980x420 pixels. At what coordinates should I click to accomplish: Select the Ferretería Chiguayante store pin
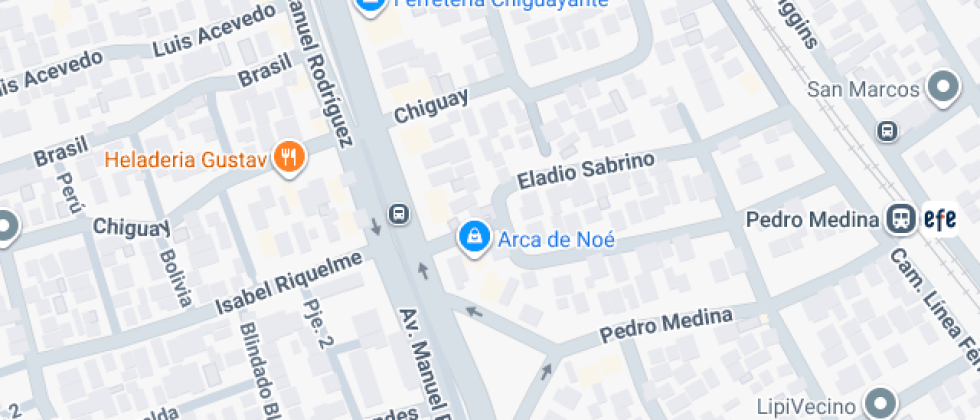click(x=371, y=5)
